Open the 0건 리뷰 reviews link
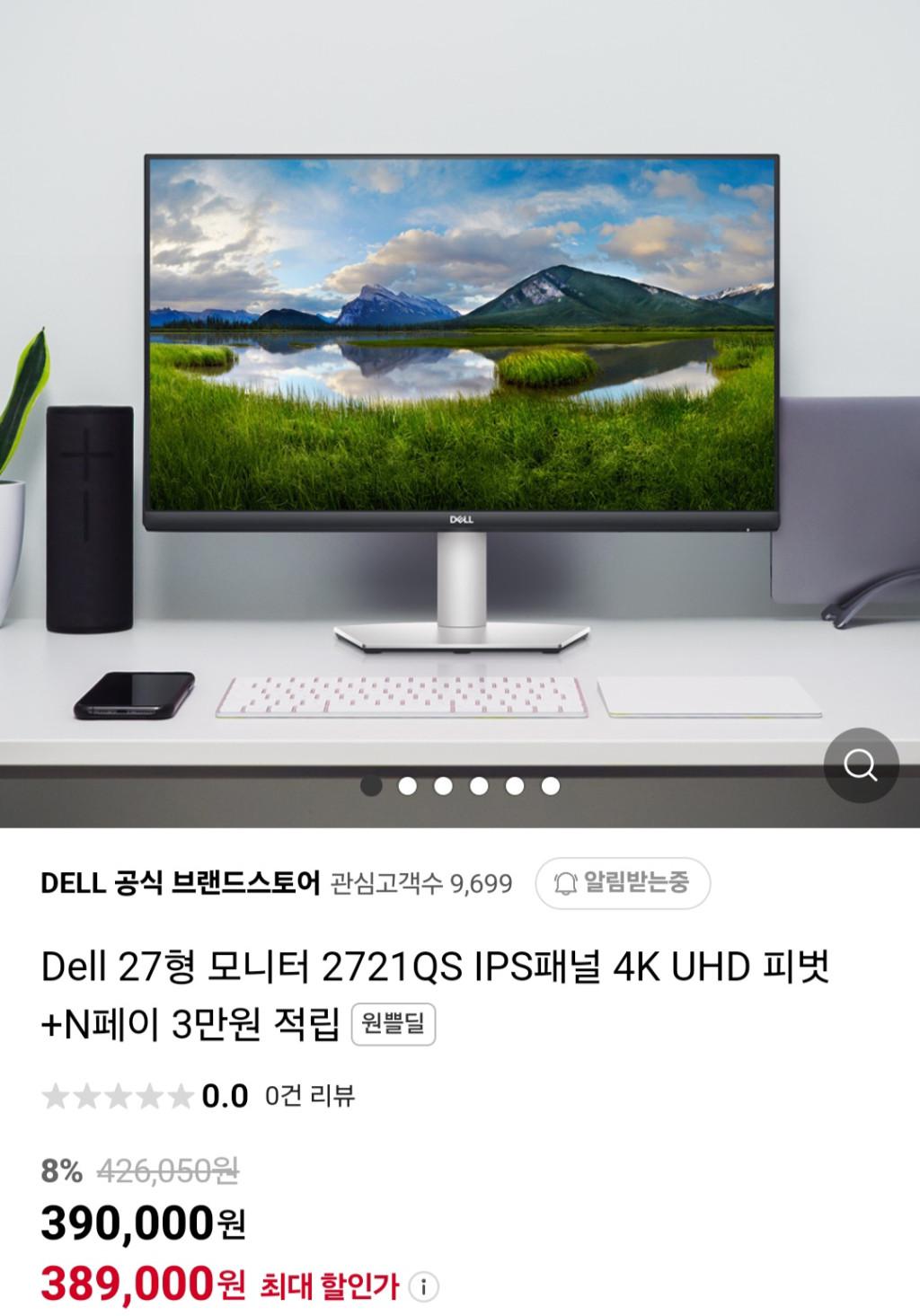This screenshot has width=920, height=1316. 310,1096
